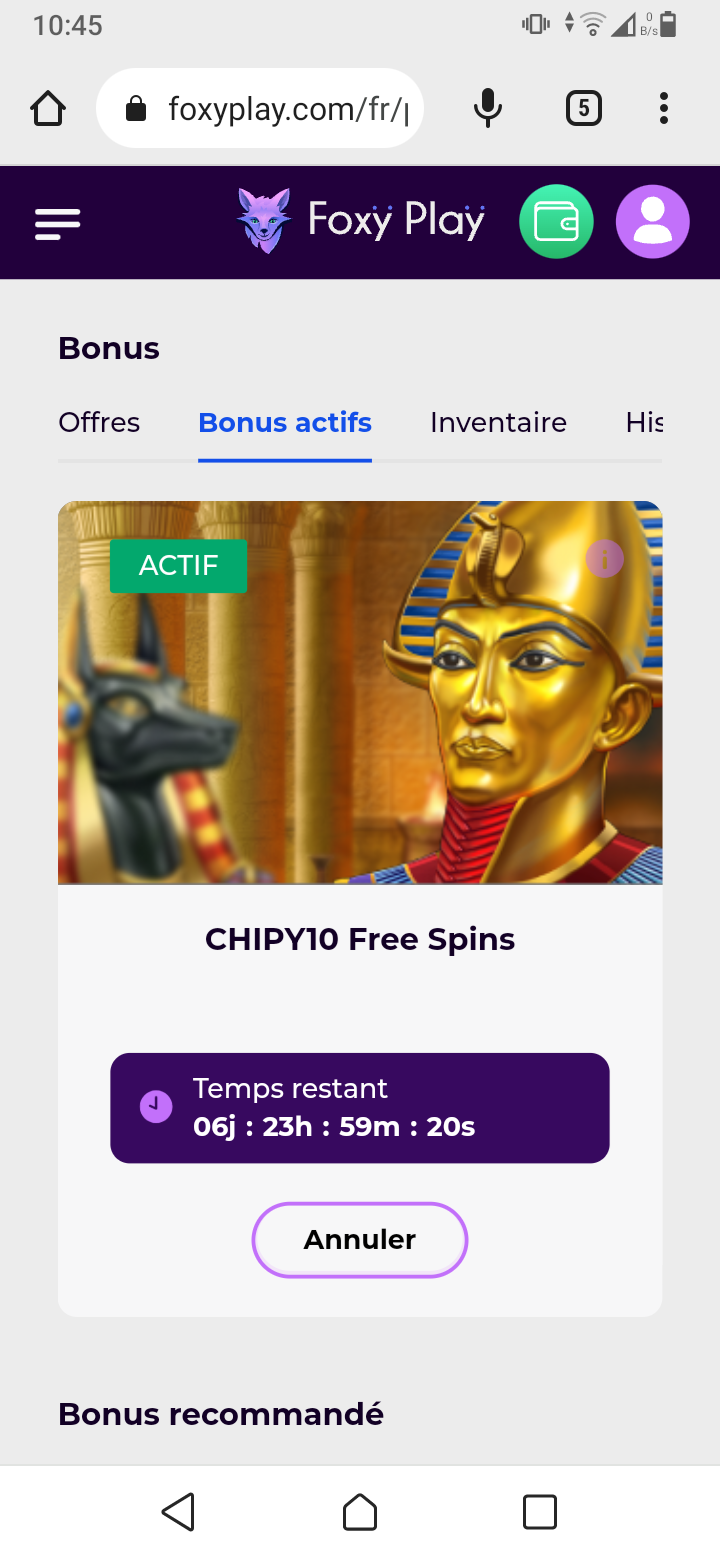The width and height of the screenshot is (720, 1560).
Task: Go to the browser home page
Action: [x=48, y=108]
